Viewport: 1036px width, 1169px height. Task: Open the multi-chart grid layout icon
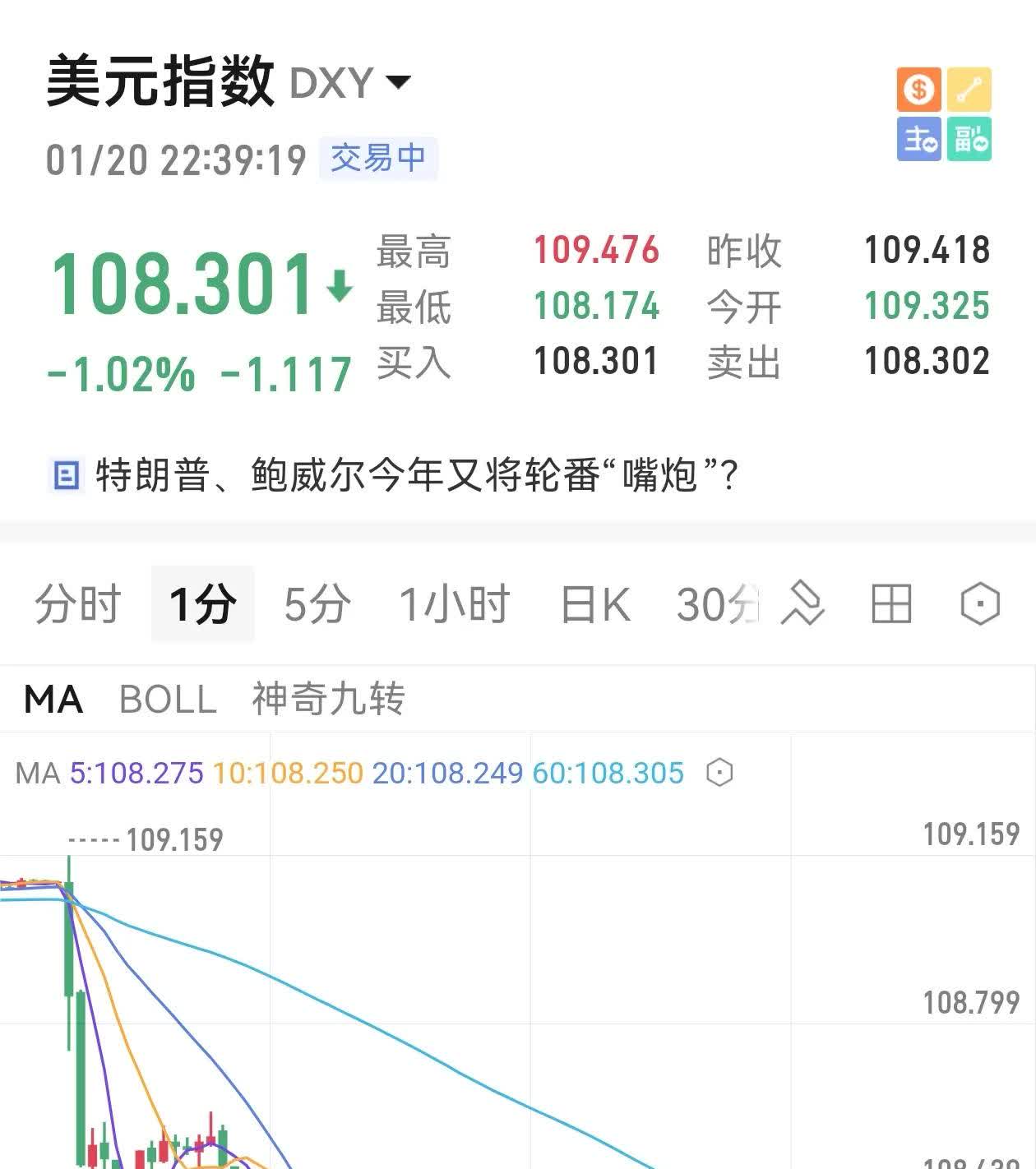click(x=892, y=604)
